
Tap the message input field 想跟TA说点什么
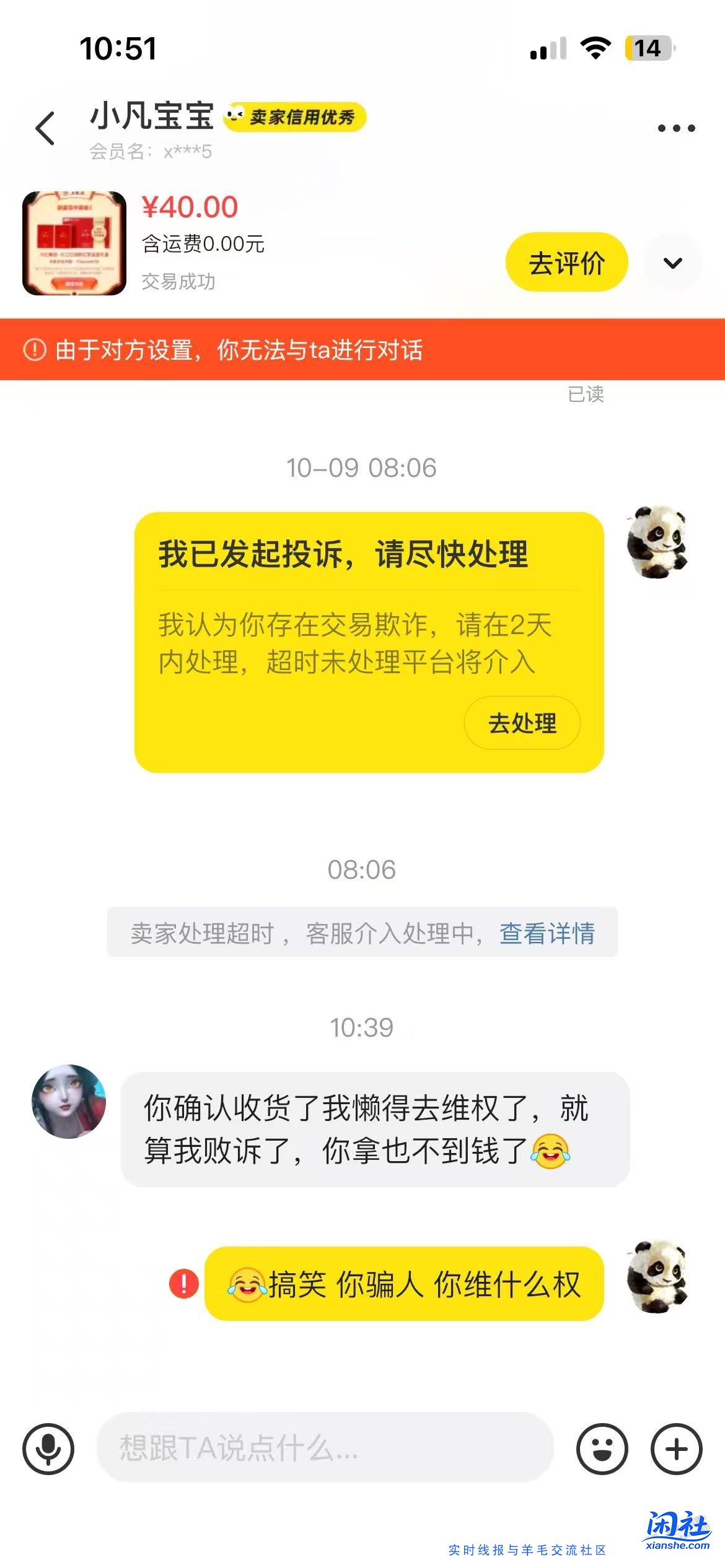[x=322, y=1447]
